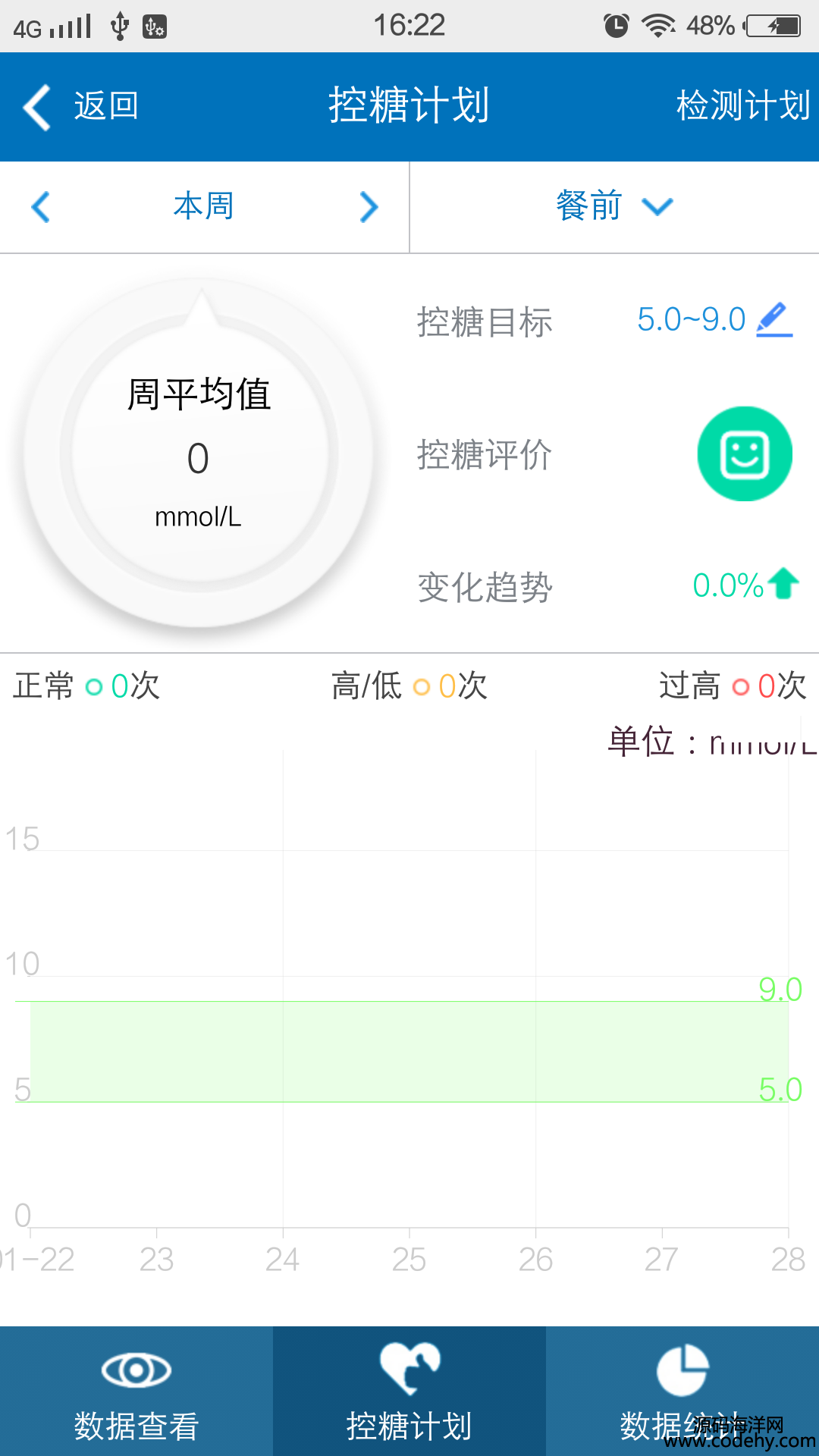The image size is (819, 1456).
Task: Go back with the 返回 button
Action: (80, 106)
